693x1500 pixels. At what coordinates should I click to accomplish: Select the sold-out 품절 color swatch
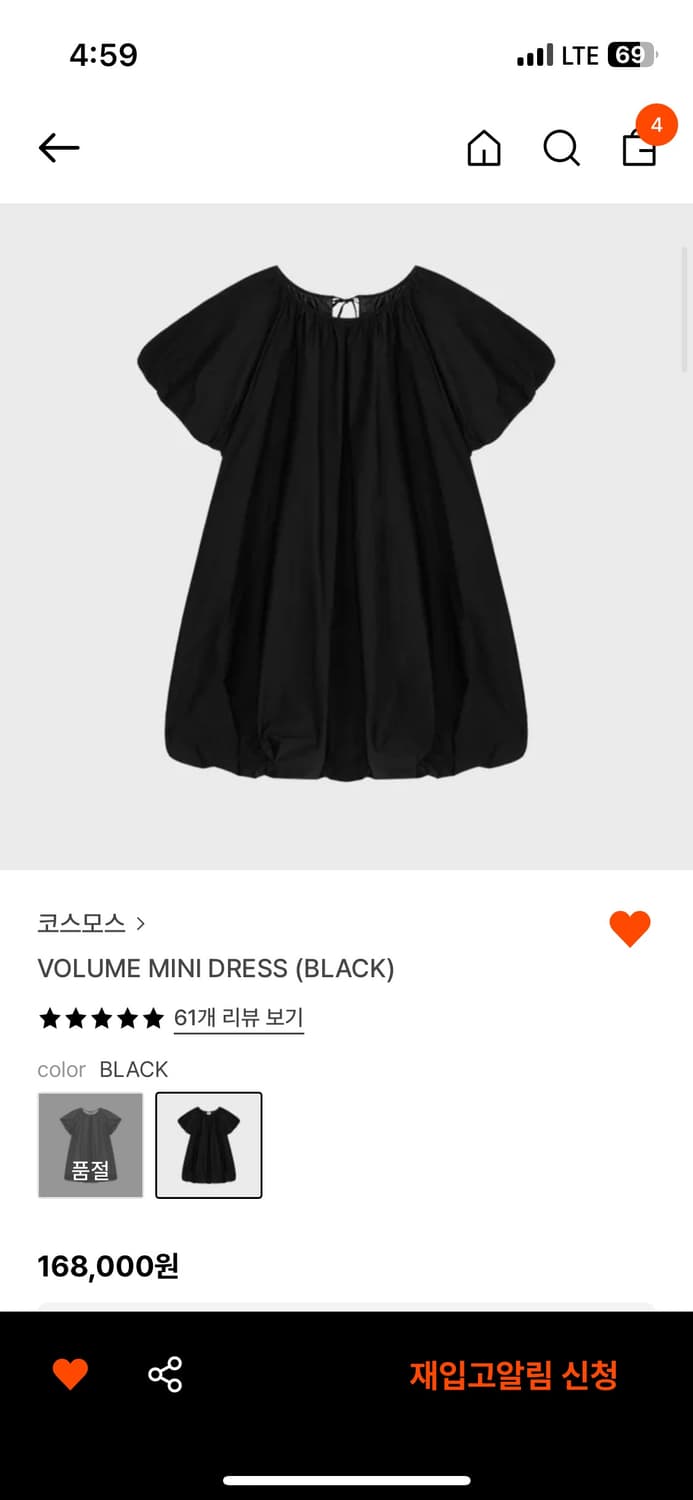tap(91, 1145)
